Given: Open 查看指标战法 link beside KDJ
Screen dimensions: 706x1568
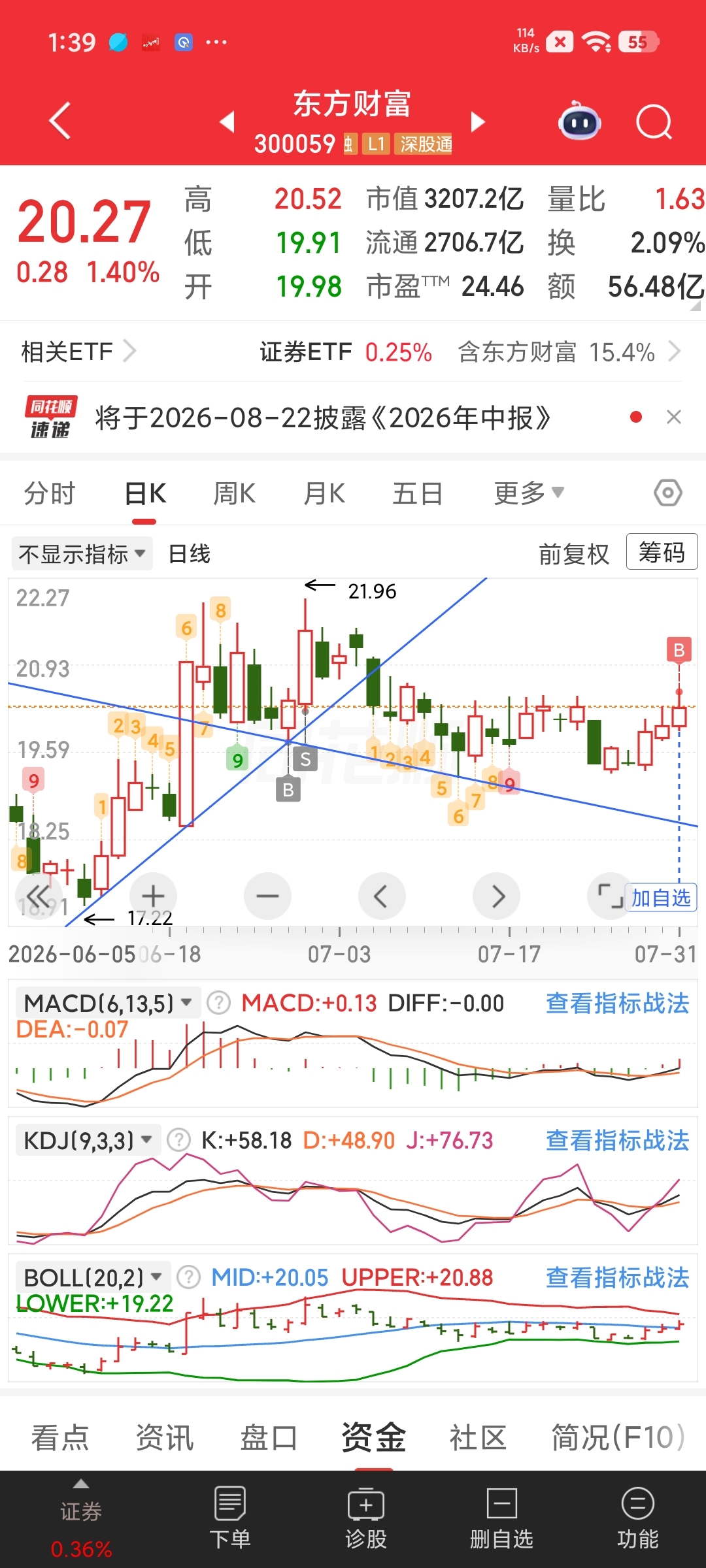Looking at the screenshot, I should [x=617, y=1140].
